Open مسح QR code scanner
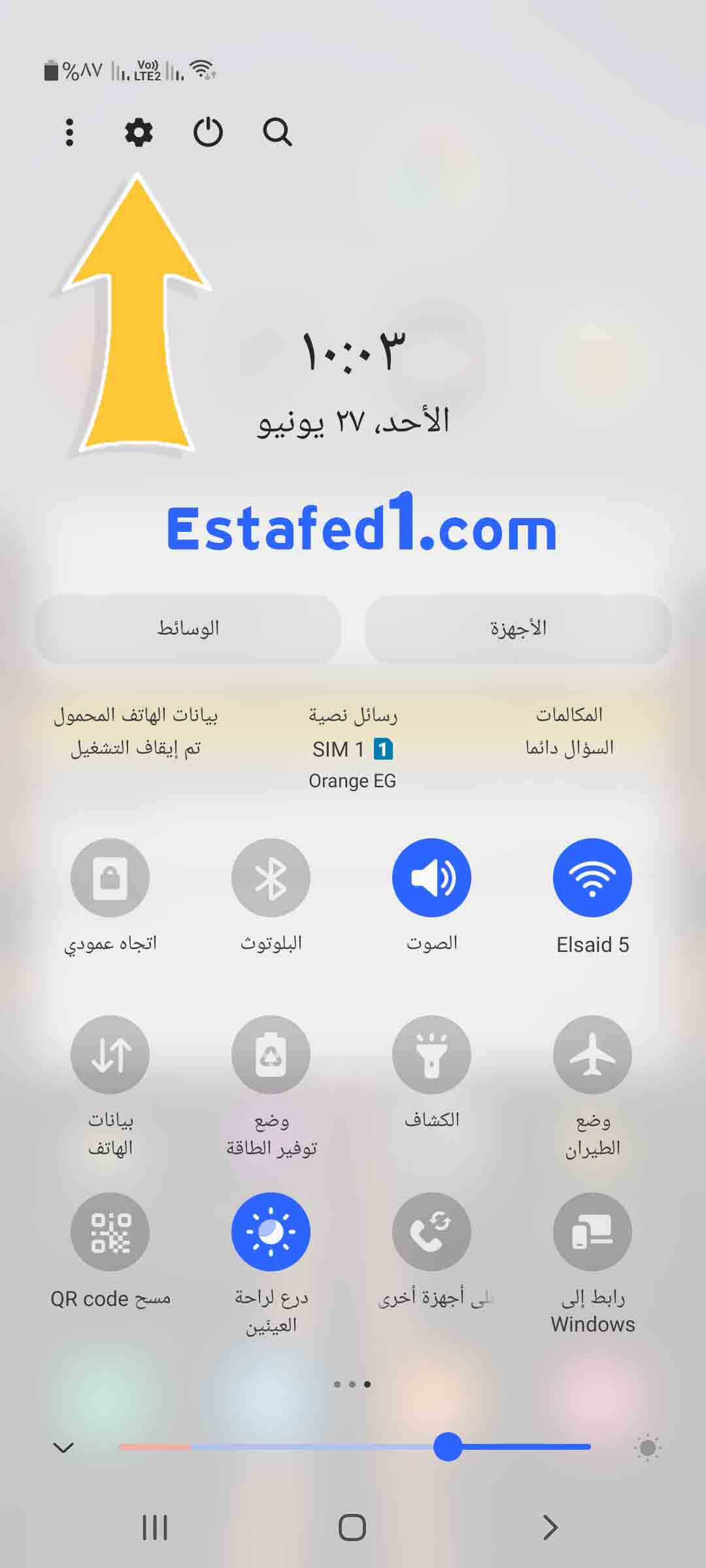 tap(110, 1232)
